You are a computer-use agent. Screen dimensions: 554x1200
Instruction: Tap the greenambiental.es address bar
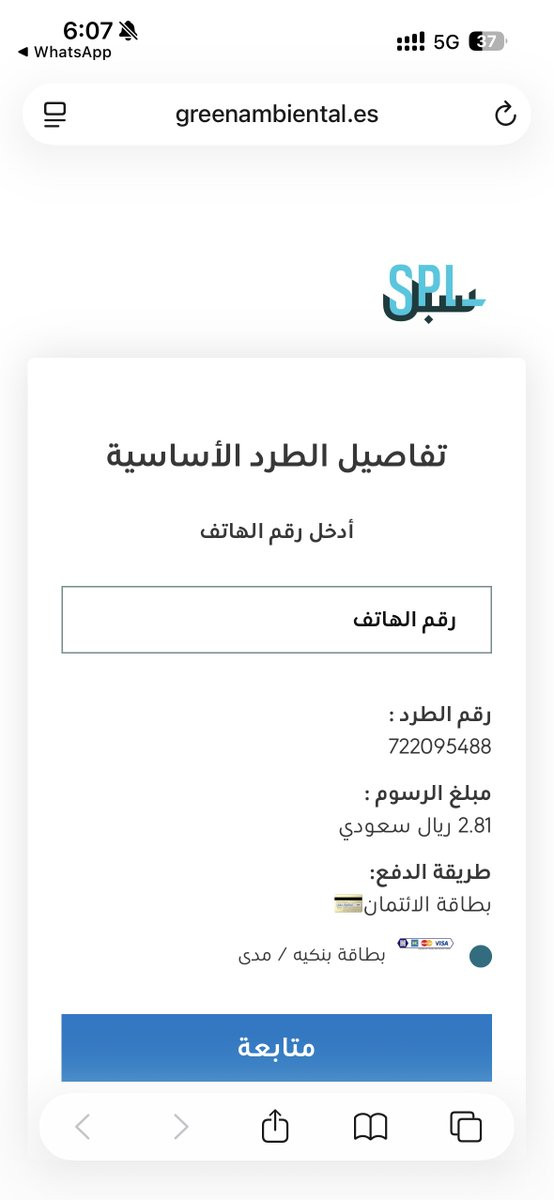277,114
